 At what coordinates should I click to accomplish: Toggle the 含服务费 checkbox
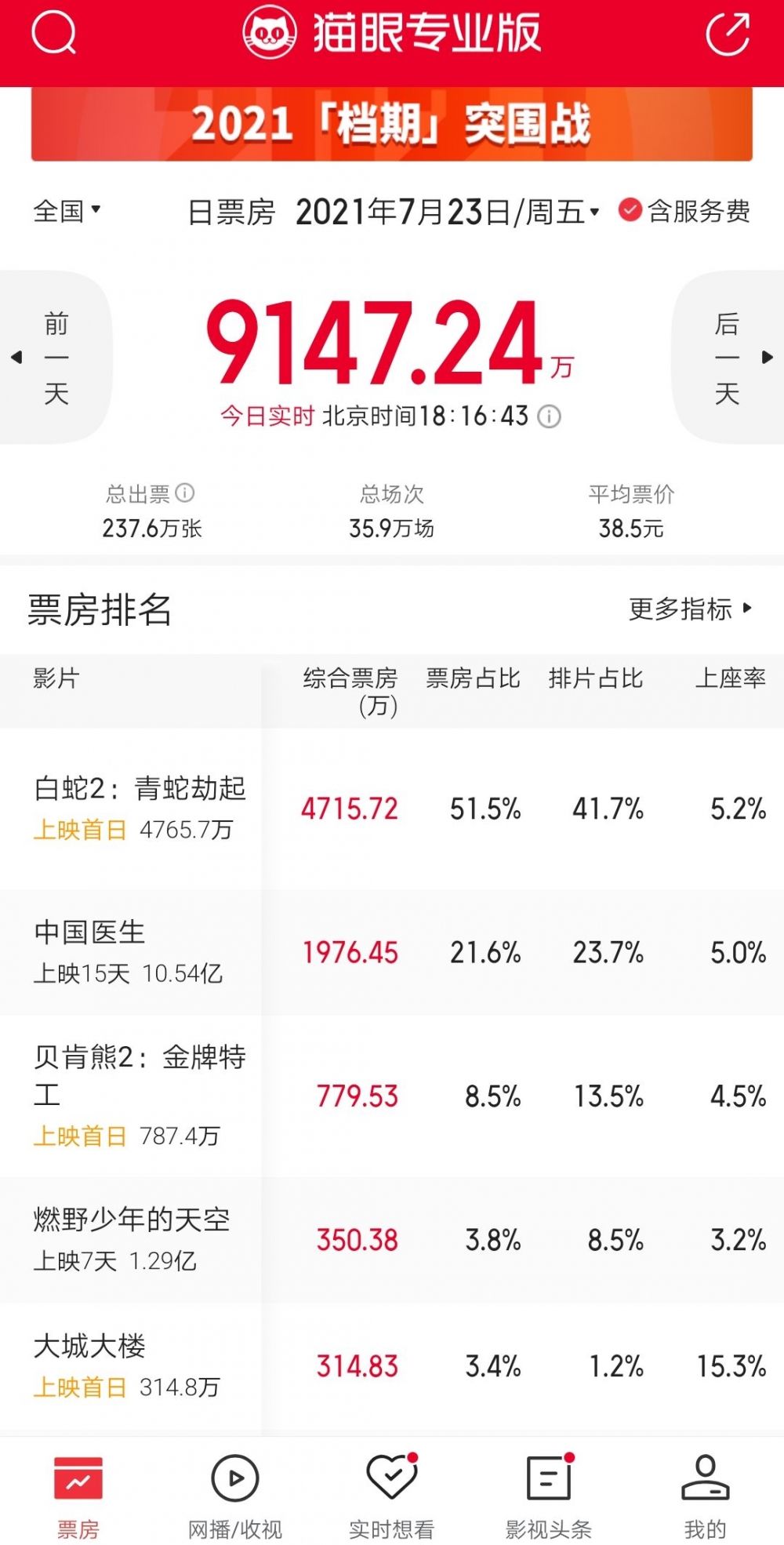[684, 211]
